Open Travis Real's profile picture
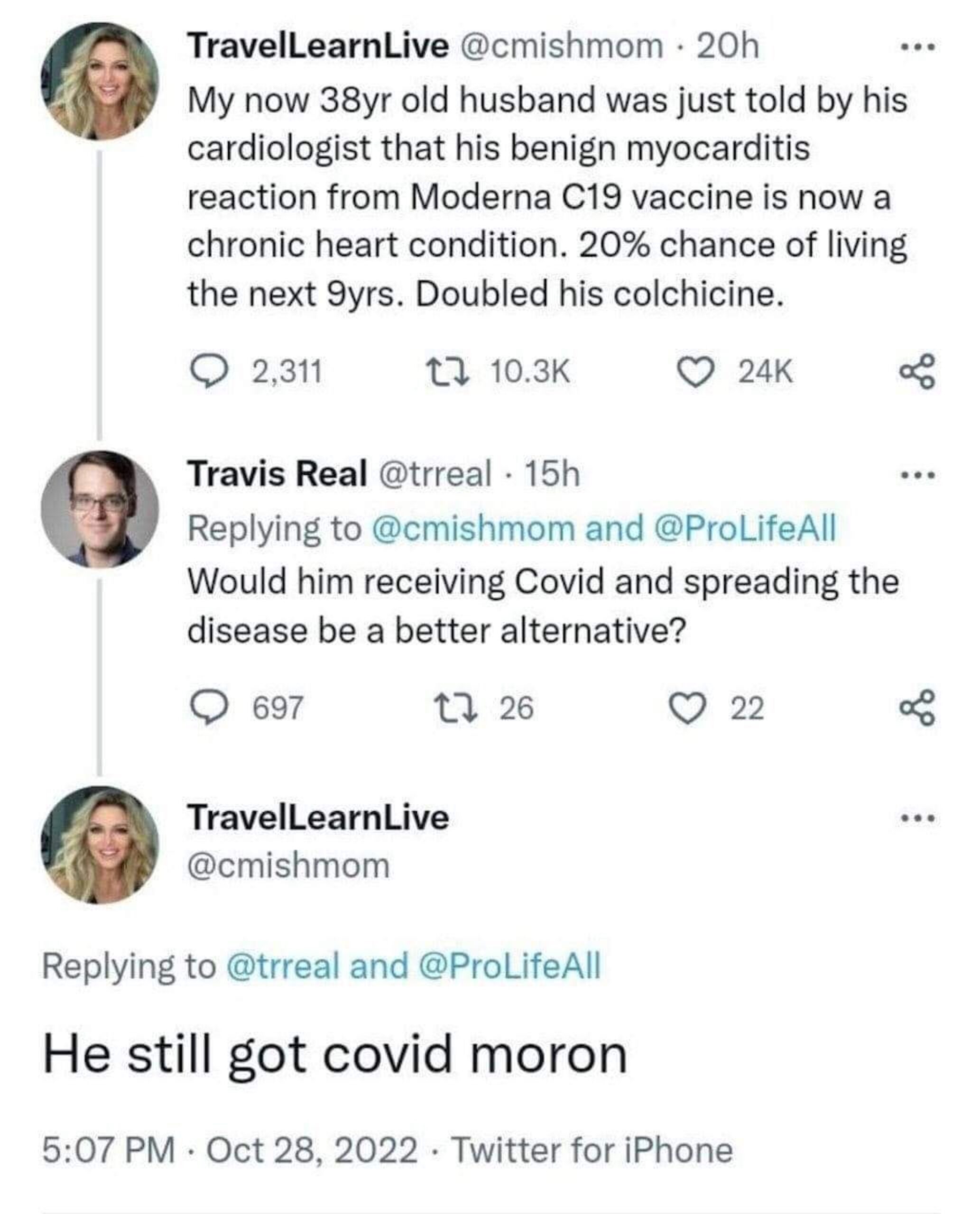The height and width of the screenshot is (1214, 980). pos(99,508)
